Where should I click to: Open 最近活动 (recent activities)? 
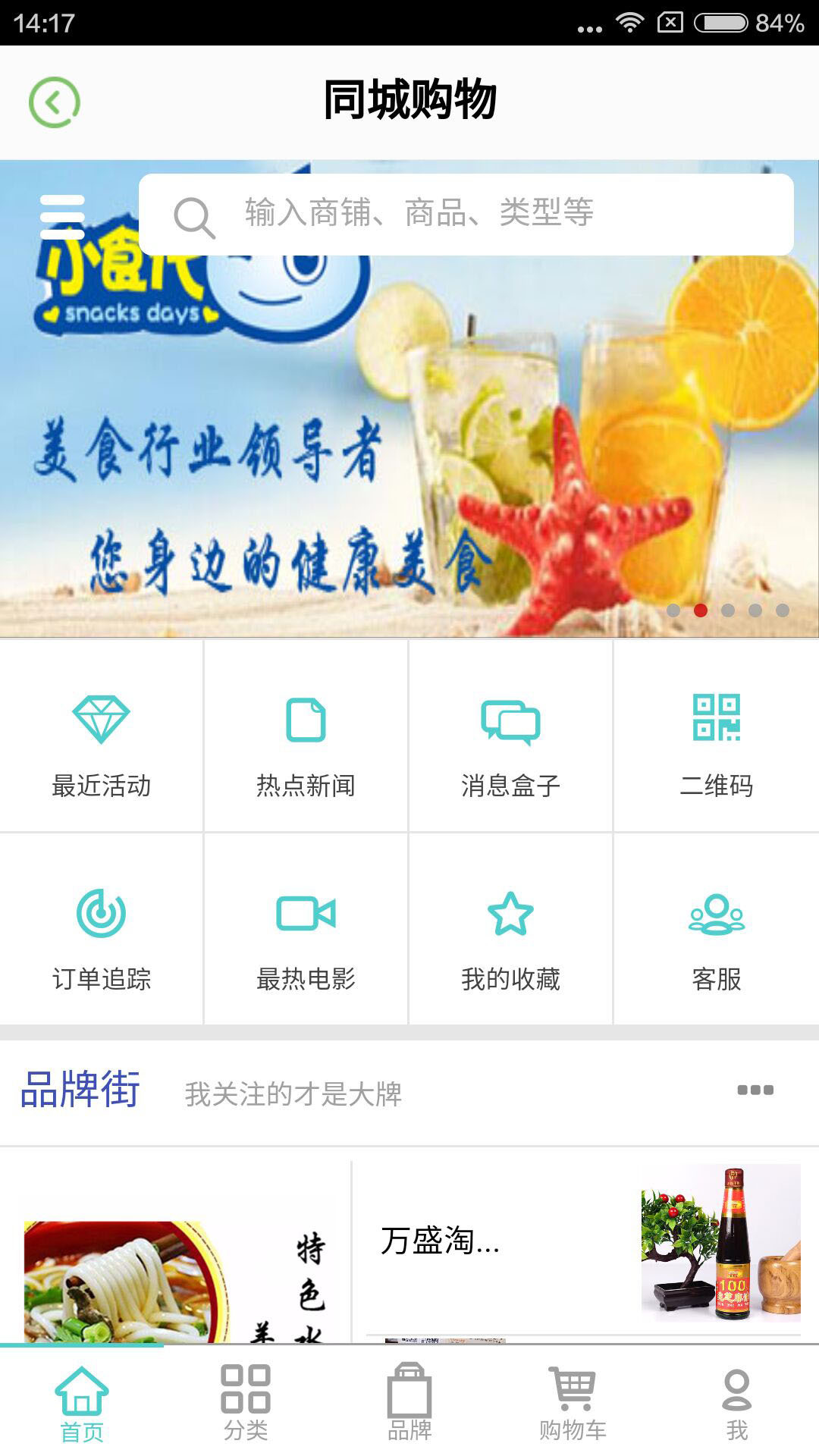pos(102,736)
